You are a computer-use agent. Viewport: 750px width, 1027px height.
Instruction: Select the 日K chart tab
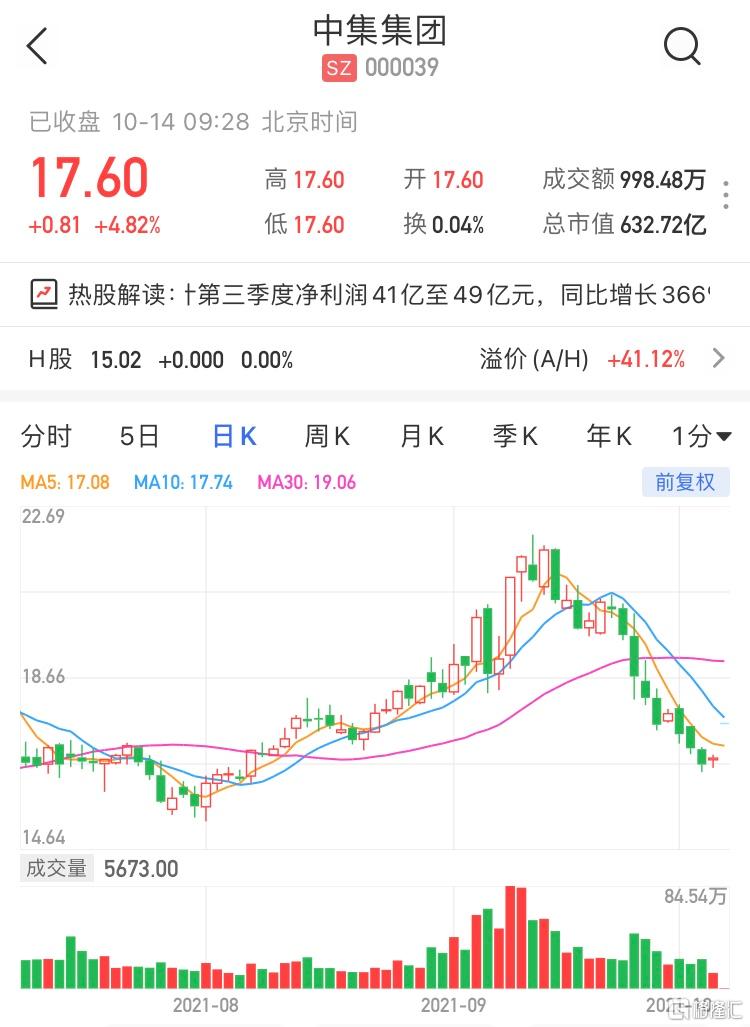click(x=234, y=436)
